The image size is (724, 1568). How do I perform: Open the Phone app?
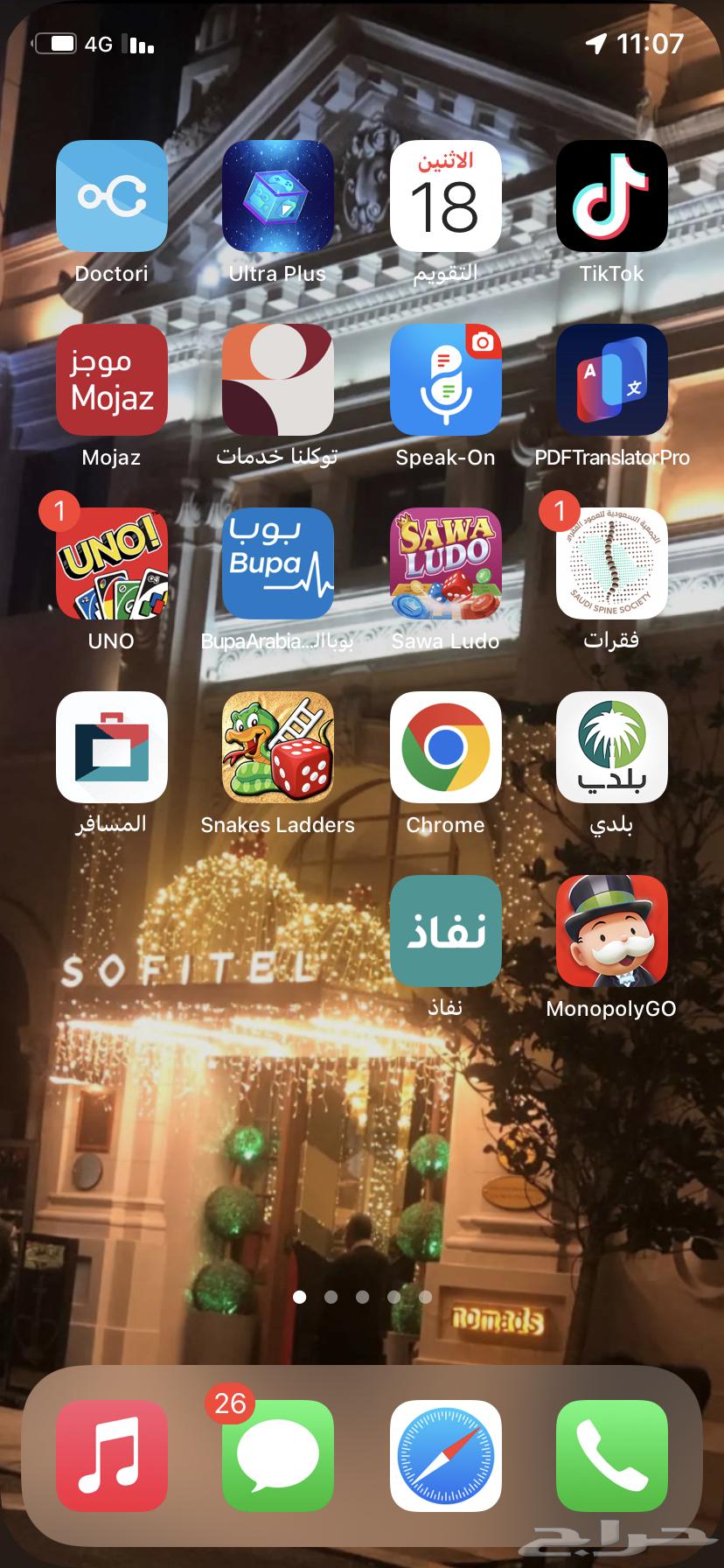coord(611,1456)
